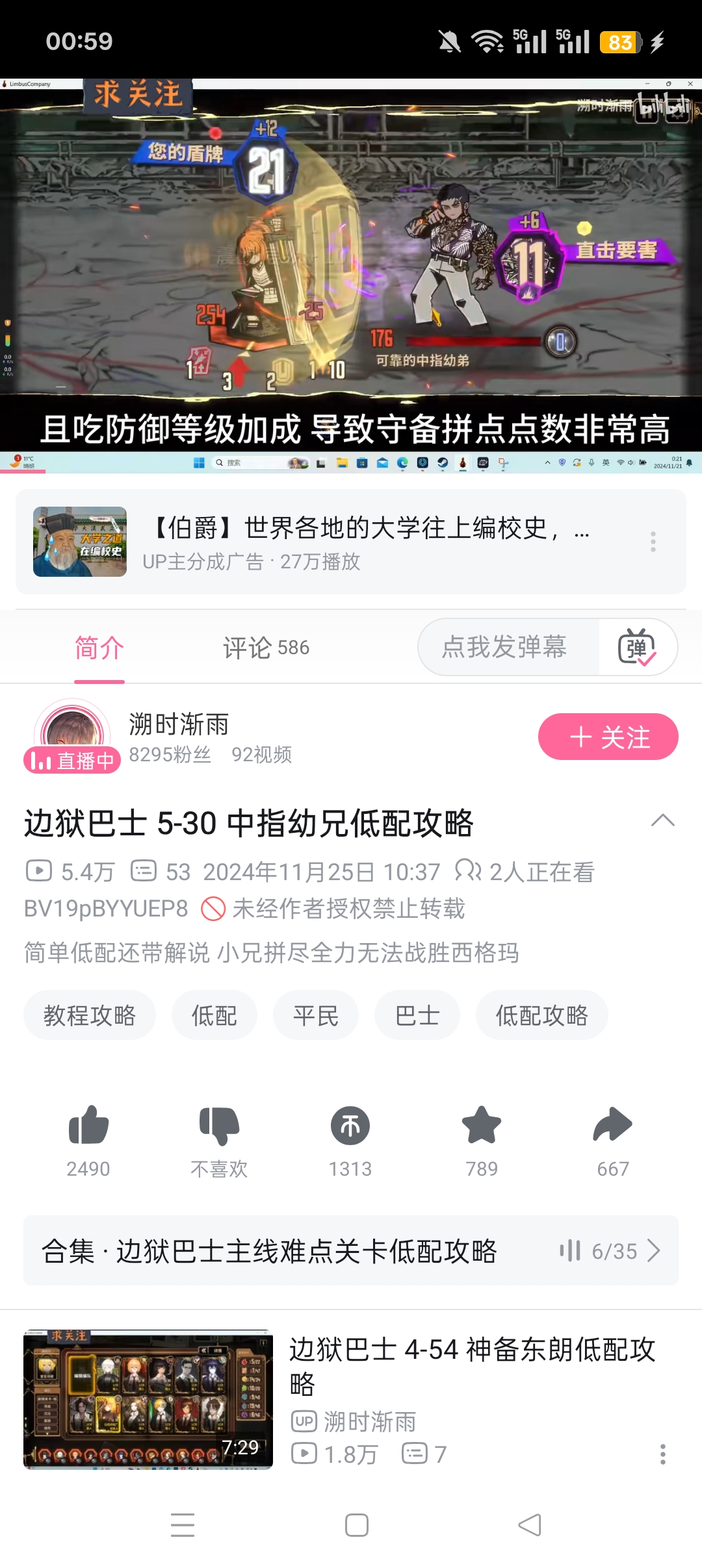Click the play count icon beside 5.4万

click(x=40, y=872)
